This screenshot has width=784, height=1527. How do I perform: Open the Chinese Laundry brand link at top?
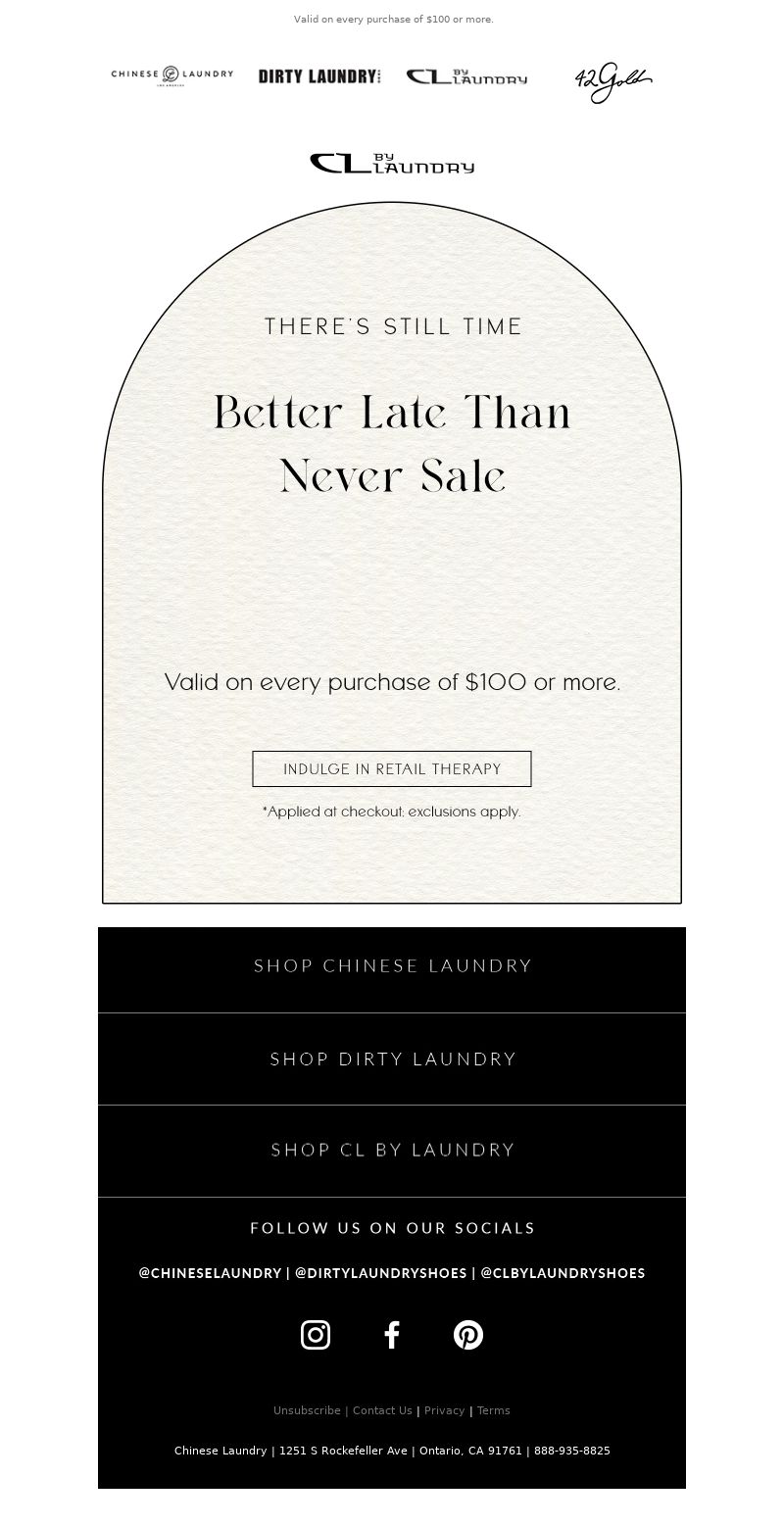[172, 75]
